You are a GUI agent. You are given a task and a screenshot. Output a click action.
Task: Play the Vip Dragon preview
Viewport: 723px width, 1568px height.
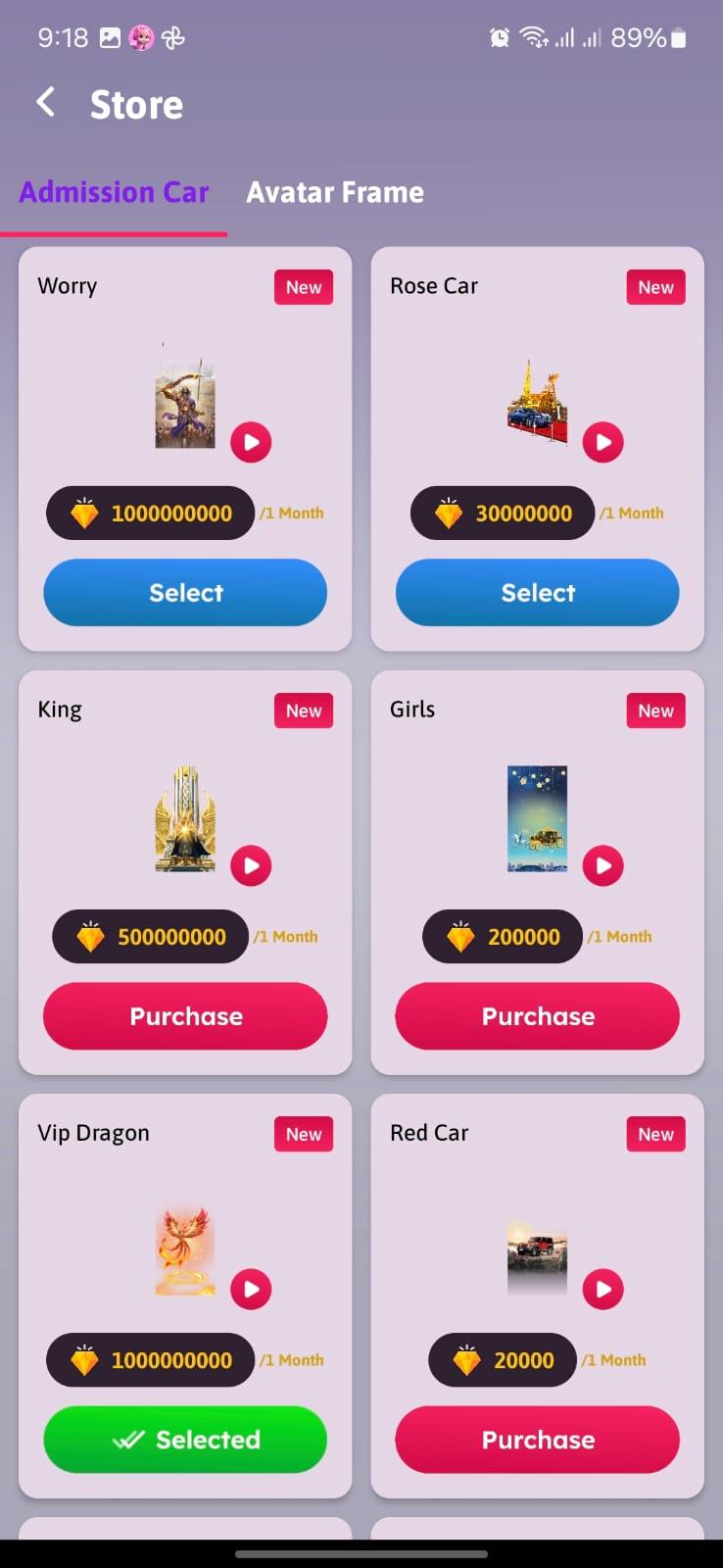tap(251, 1289)
